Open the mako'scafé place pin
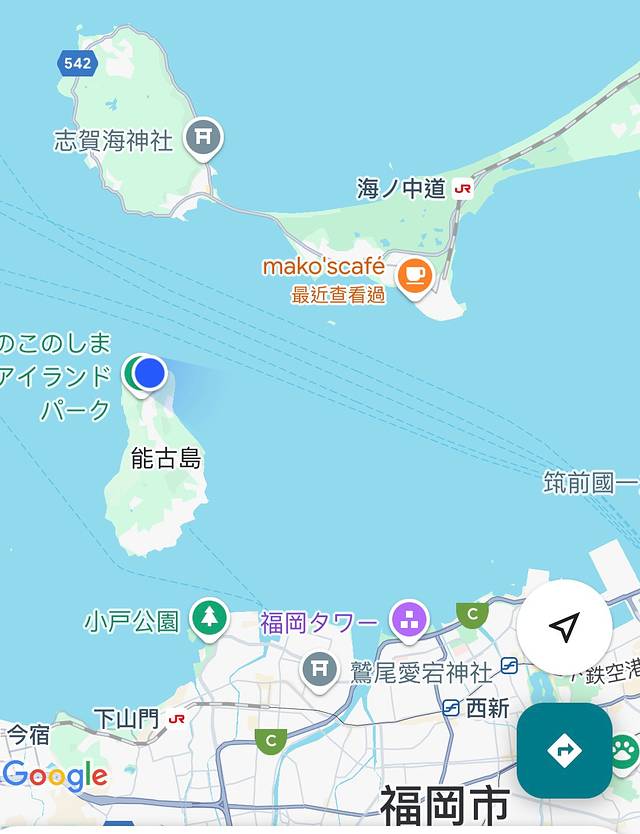The image size is (640, 834). point(415,275)
